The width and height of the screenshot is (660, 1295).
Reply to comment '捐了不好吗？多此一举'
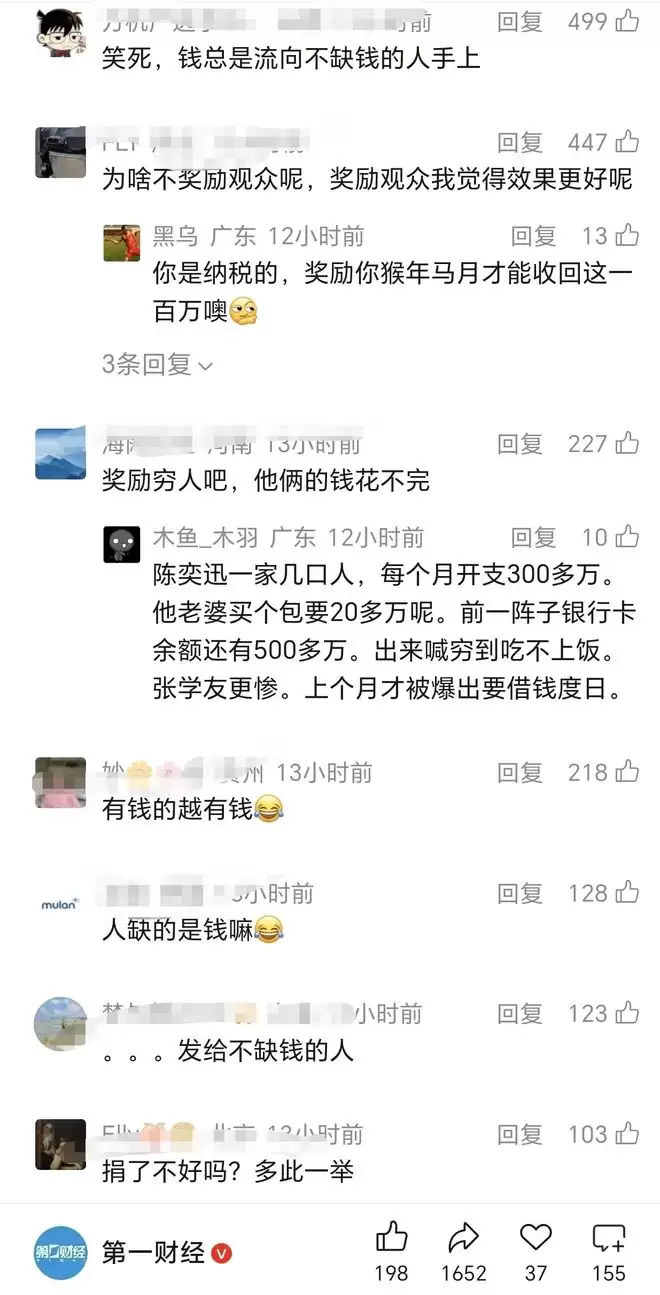pyautogui.click(x=520, y=1135)
